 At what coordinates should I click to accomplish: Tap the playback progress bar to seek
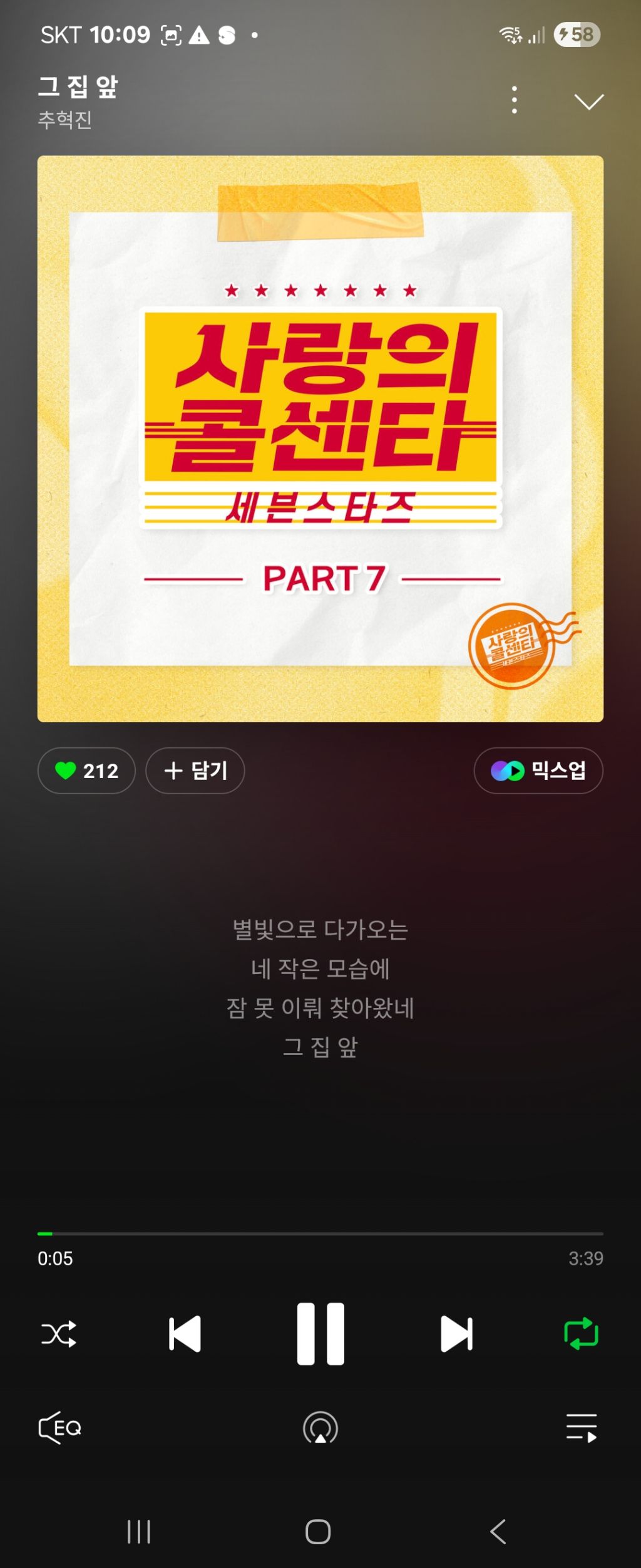(320, 1233)
